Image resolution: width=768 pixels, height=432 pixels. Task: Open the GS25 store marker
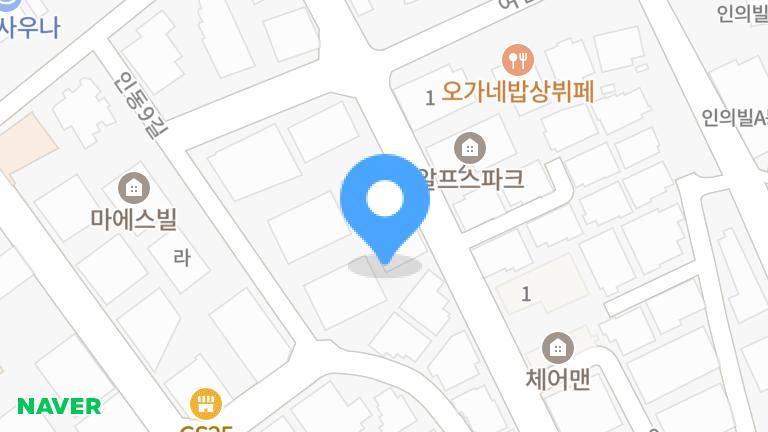click(205, 405)
